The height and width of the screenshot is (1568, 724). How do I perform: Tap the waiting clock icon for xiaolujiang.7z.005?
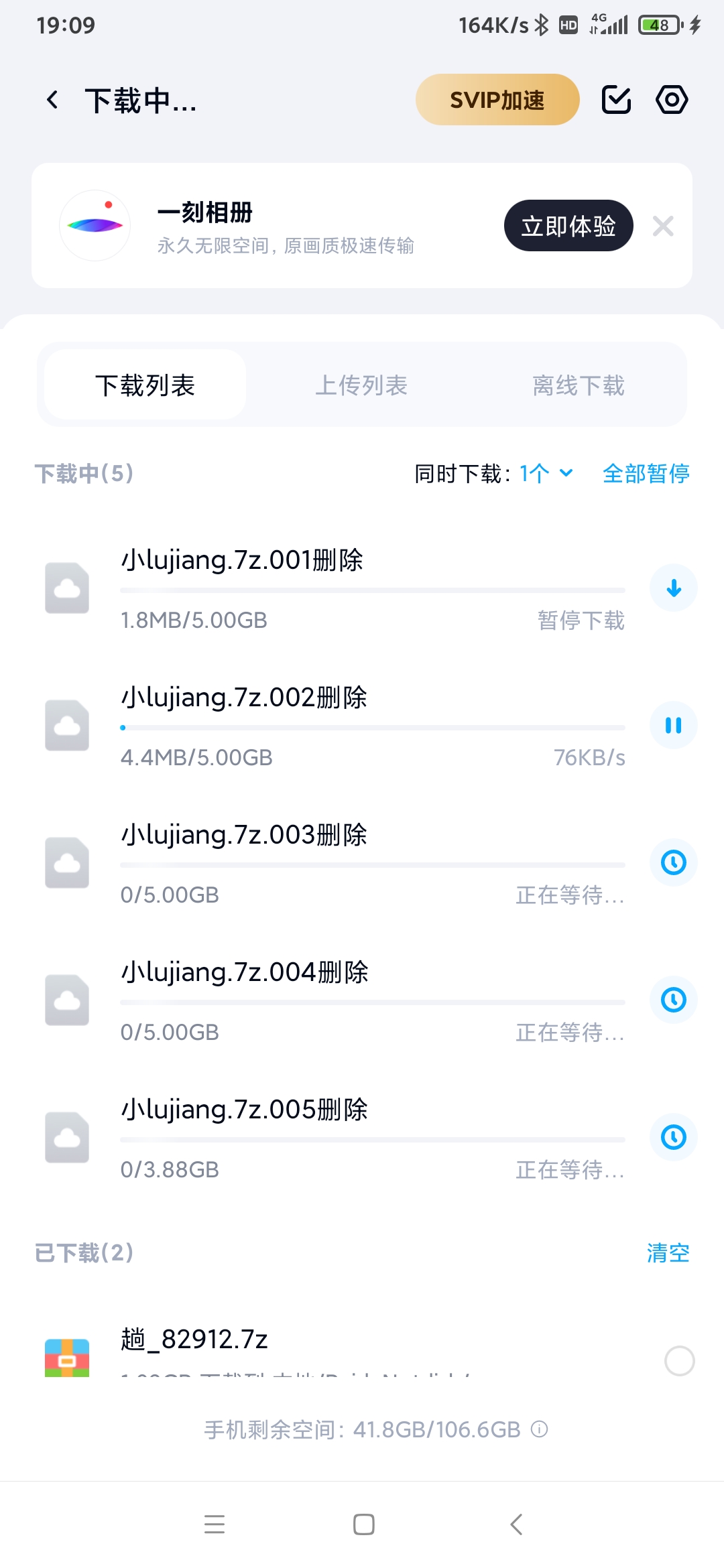674,1137
